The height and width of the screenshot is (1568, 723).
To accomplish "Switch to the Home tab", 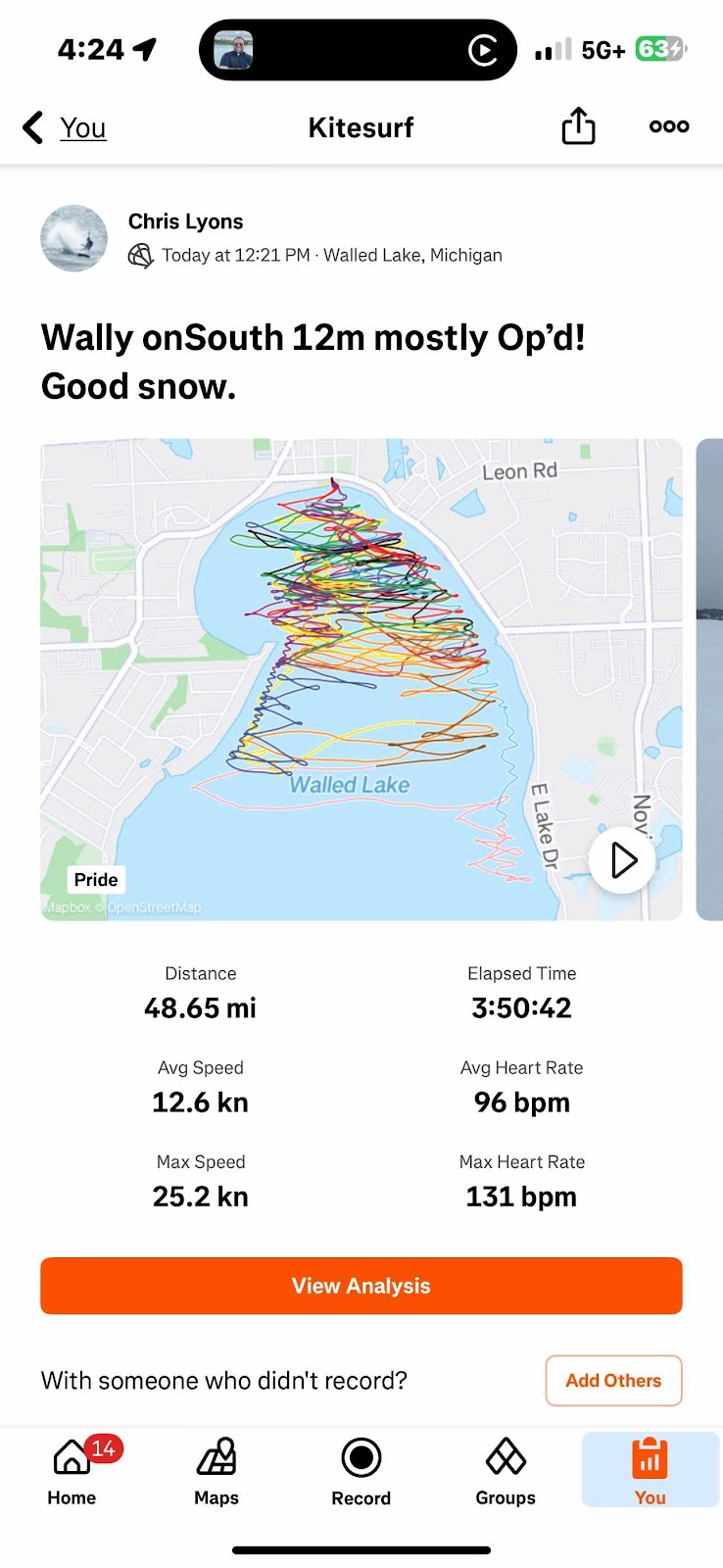I will 72,1471.
